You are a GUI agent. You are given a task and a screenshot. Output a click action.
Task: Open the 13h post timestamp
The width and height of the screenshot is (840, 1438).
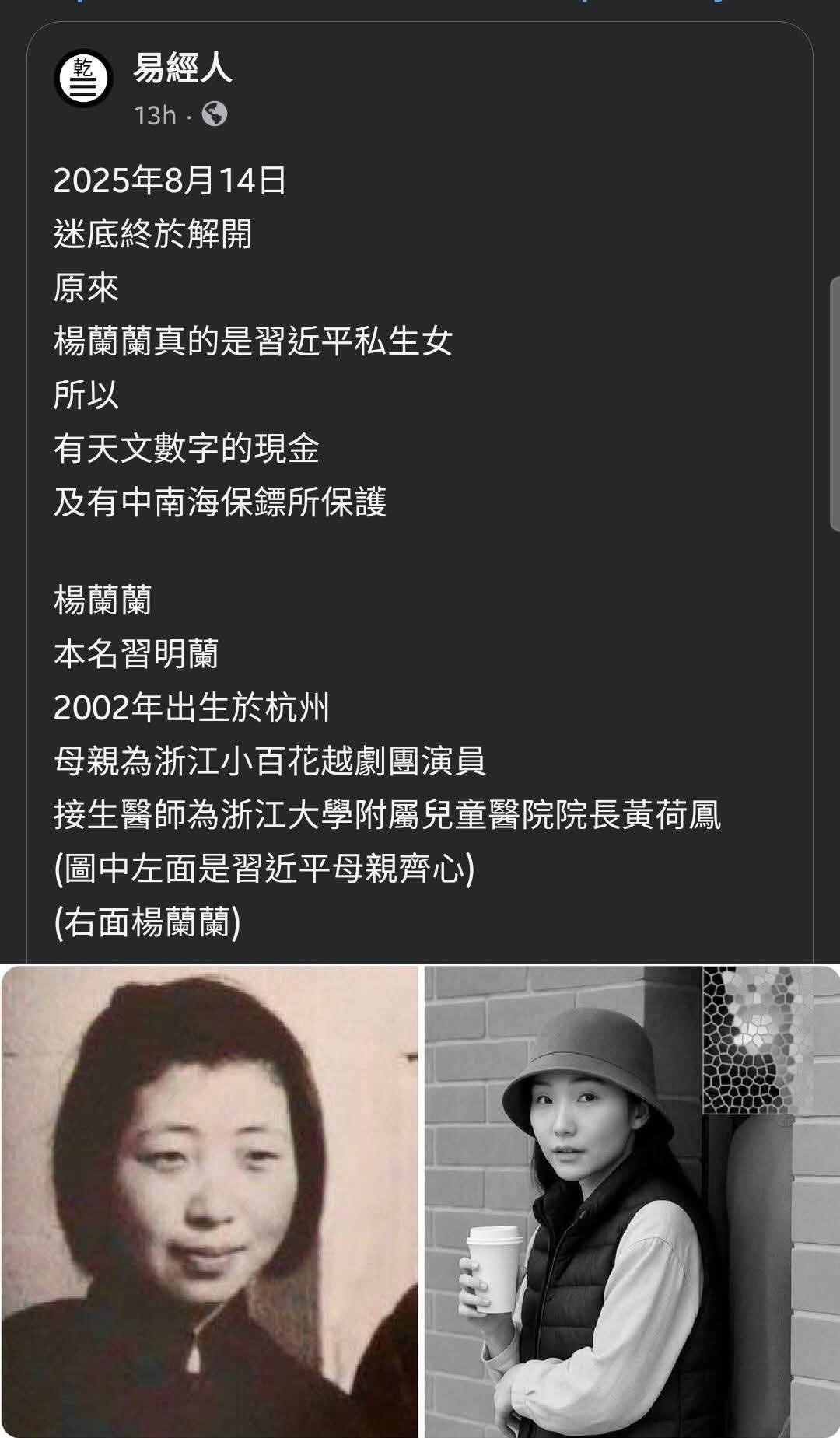(155, 116)
